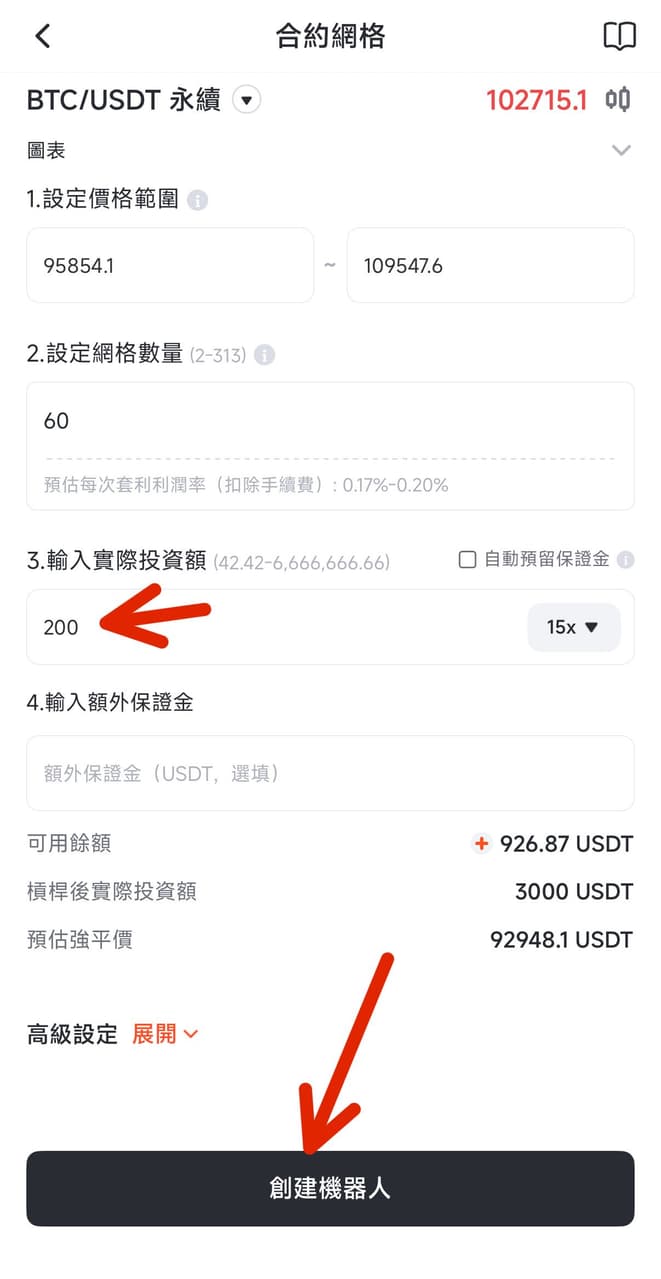Edit the investment amount field showing 200
661x1279 pixels.
(270, 628)
